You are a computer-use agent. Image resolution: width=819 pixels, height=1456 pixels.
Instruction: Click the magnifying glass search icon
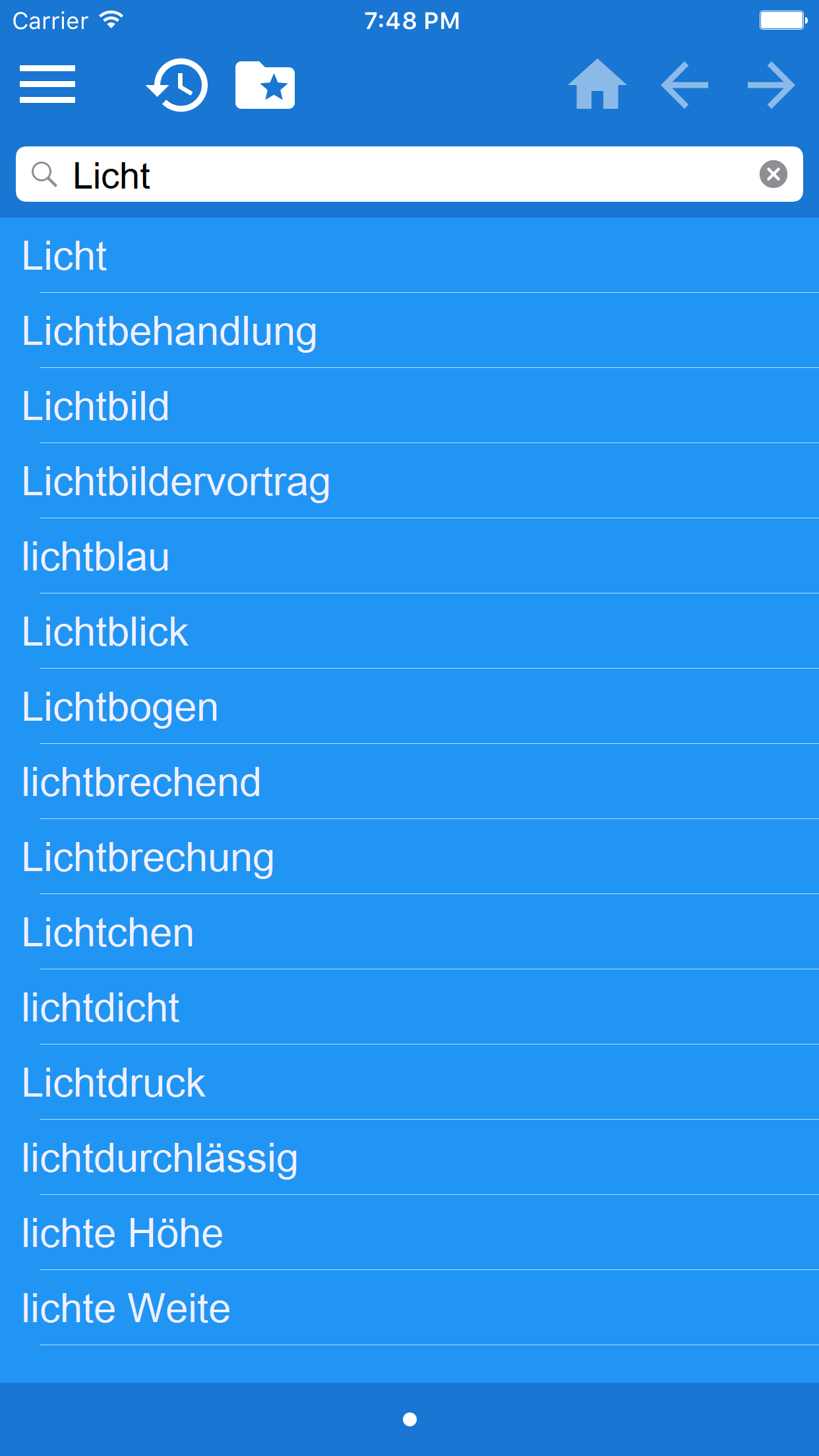pos(44,175)
